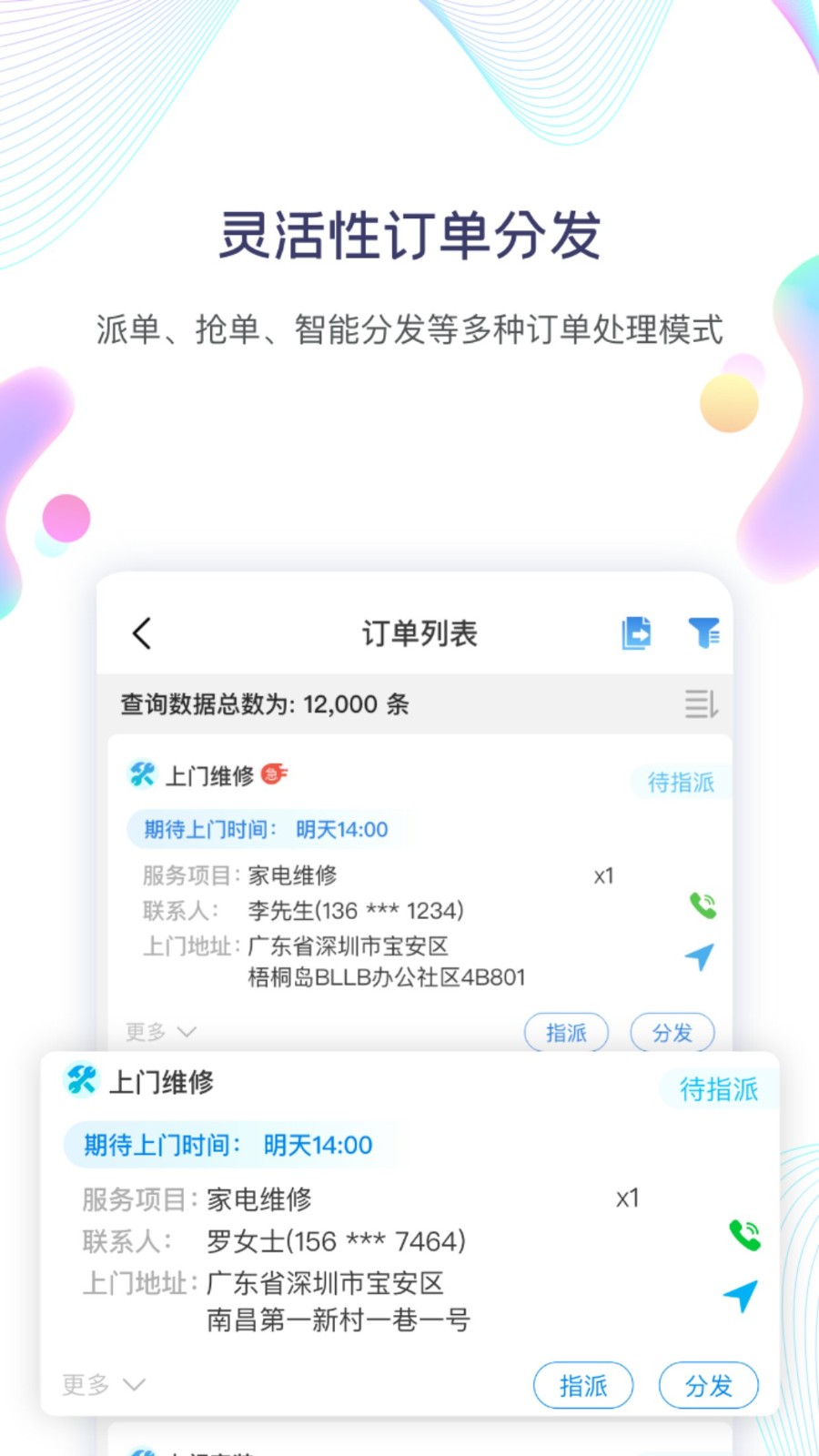Expand 更多 on the first order card
Screen dimensions: 819x1456
tap(160, 1031)
